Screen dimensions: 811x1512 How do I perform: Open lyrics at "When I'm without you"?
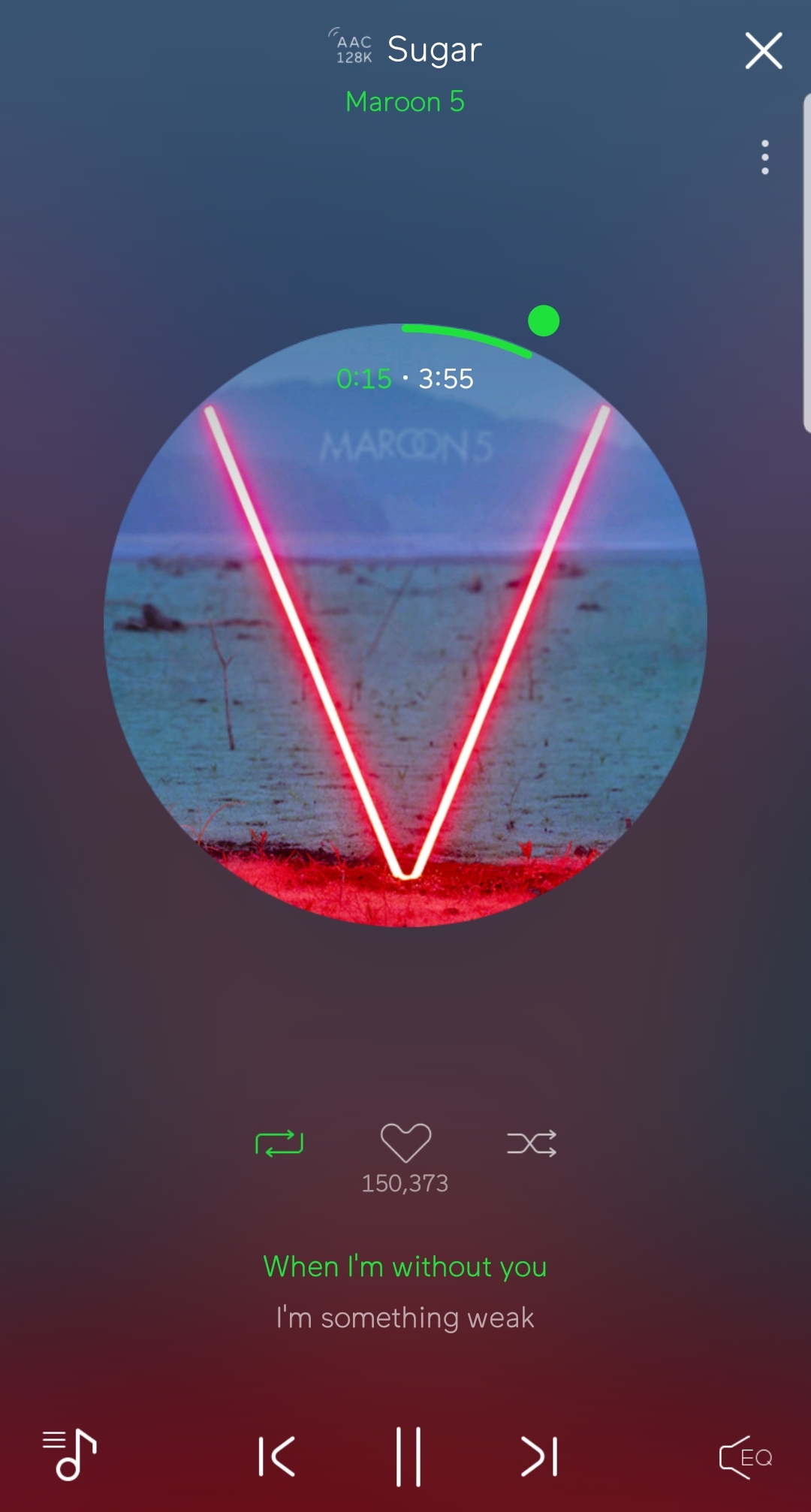pos(405,1267)
